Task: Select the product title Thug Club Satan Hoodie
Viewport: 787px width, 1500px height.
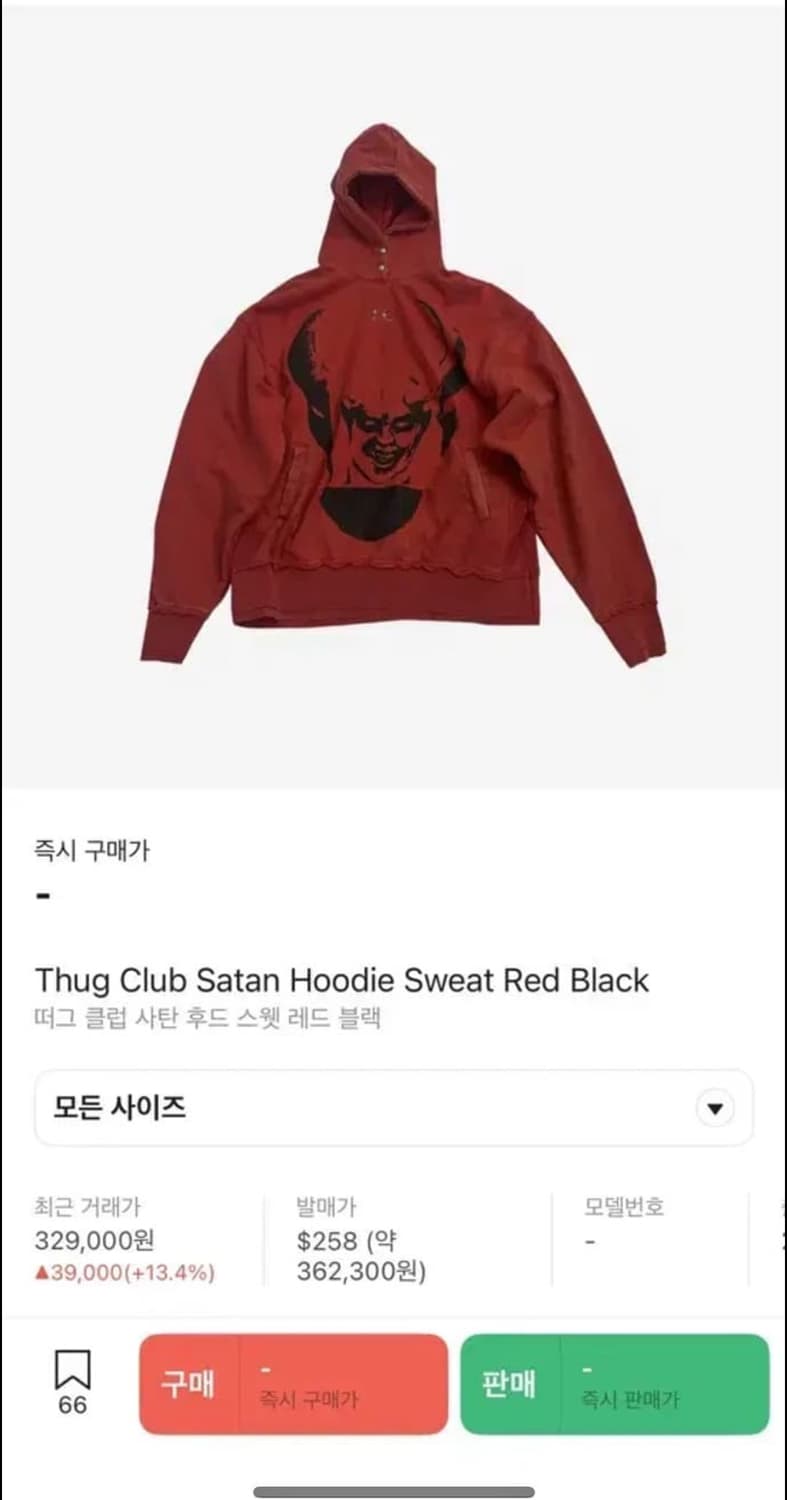Action: point(340,980)
